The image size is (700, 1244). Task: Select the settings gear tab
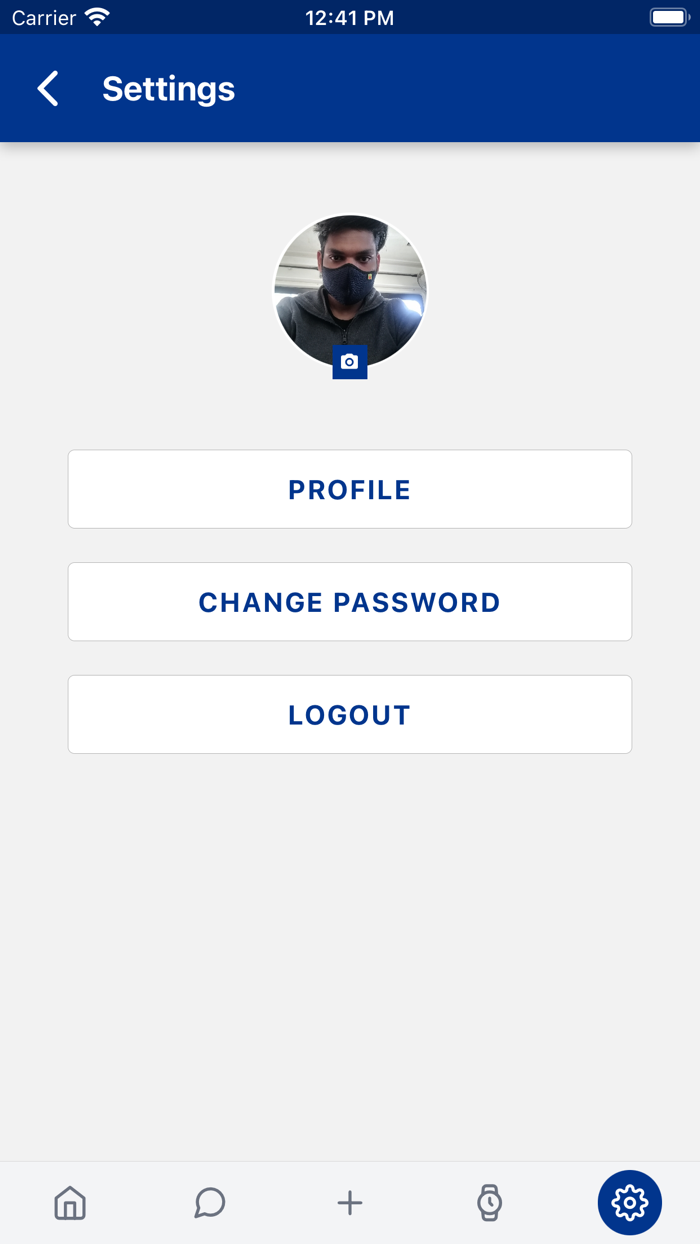[x=630, y=1202]
